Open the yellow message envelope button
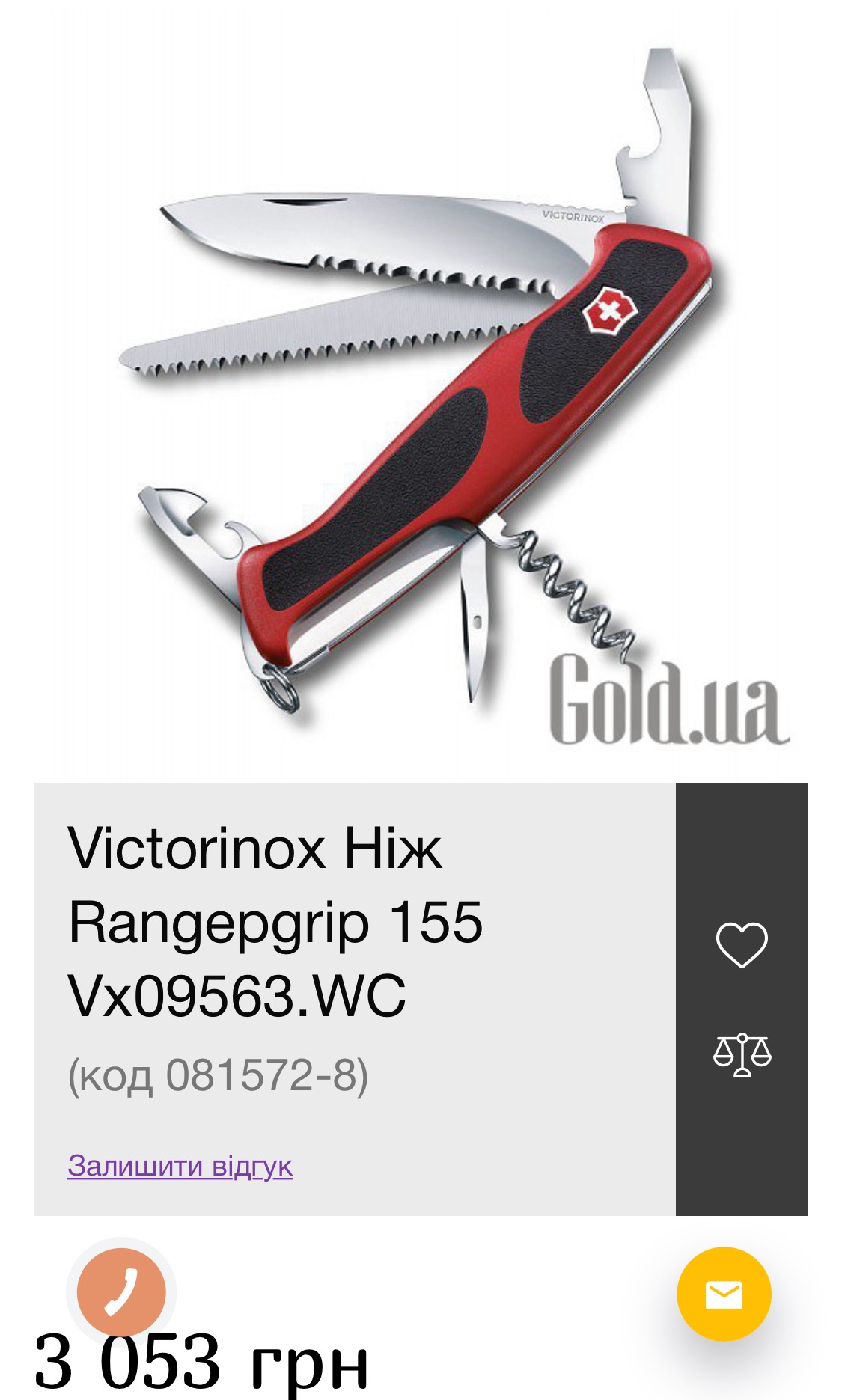Viewport: 842px width, 1400px height. [724, 1294]
